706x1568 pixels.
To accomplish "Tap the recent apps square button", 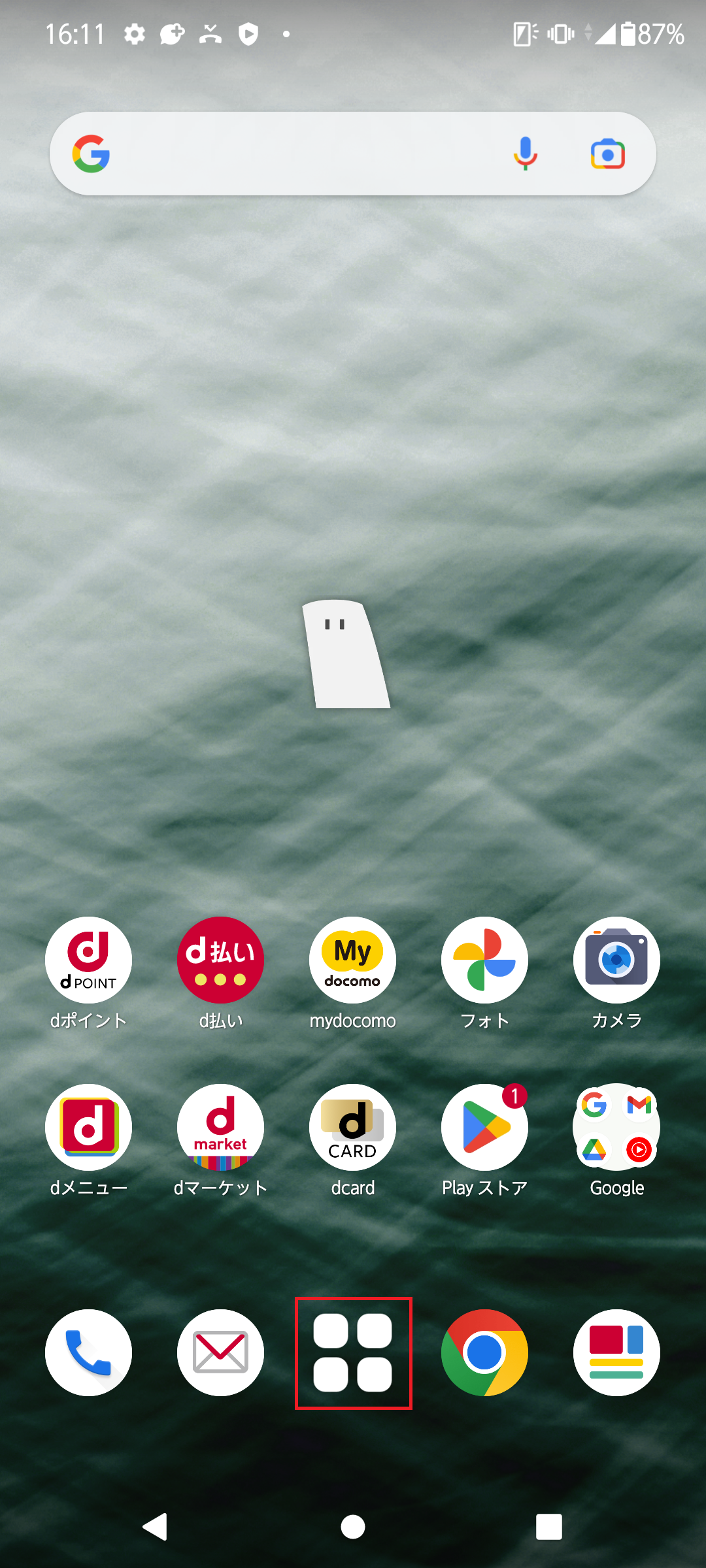I will (548, 1527).
